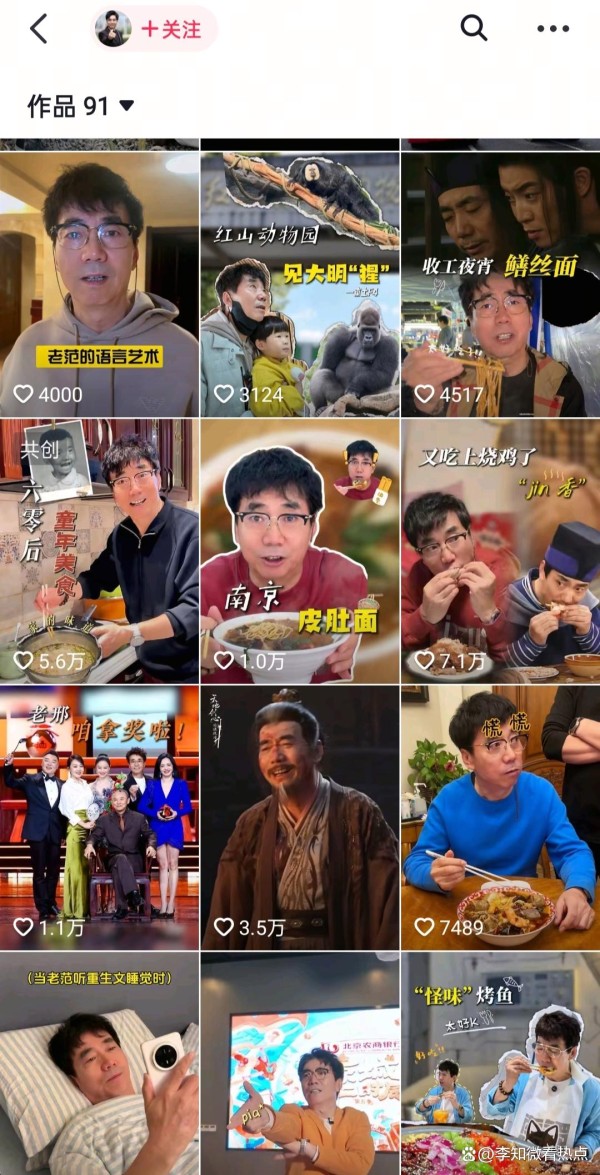Open the "怪味"烤鱼 video
The image size is (600, 1175).
500,1063
